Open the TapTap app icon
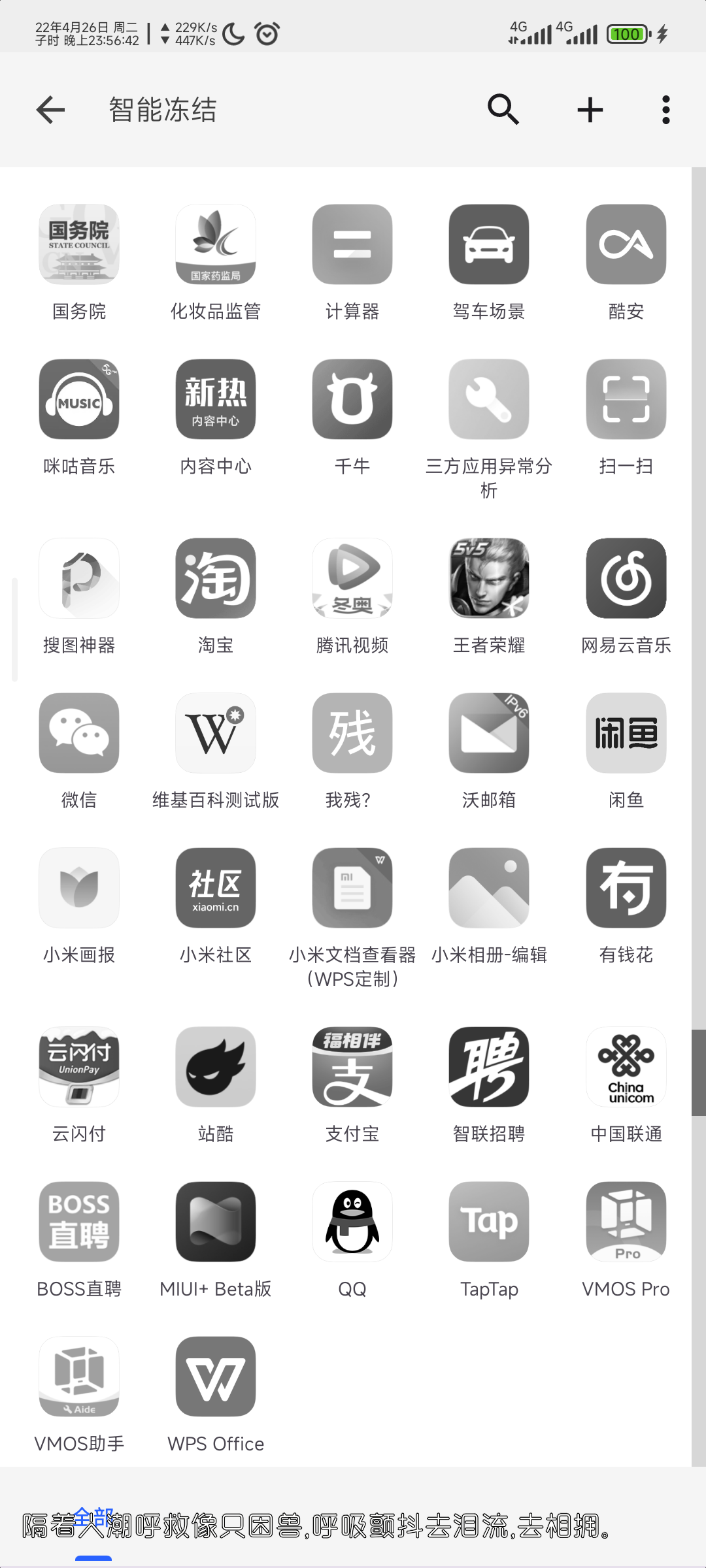Screen dimensions: 706x1568 [x=488, y=1220]
